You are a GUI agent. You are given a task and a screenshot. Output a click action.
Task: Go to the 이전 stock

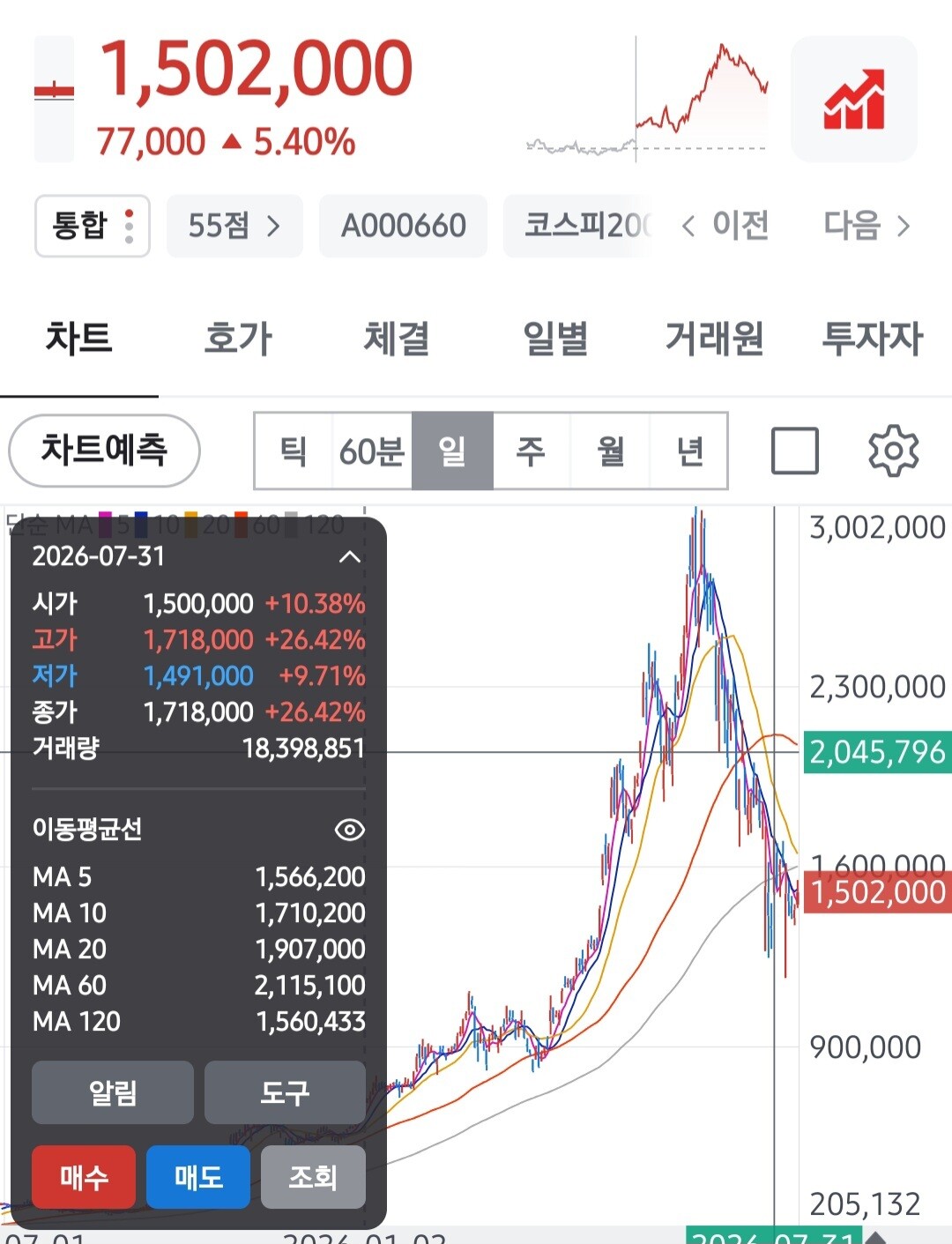(x=726, y=226)
